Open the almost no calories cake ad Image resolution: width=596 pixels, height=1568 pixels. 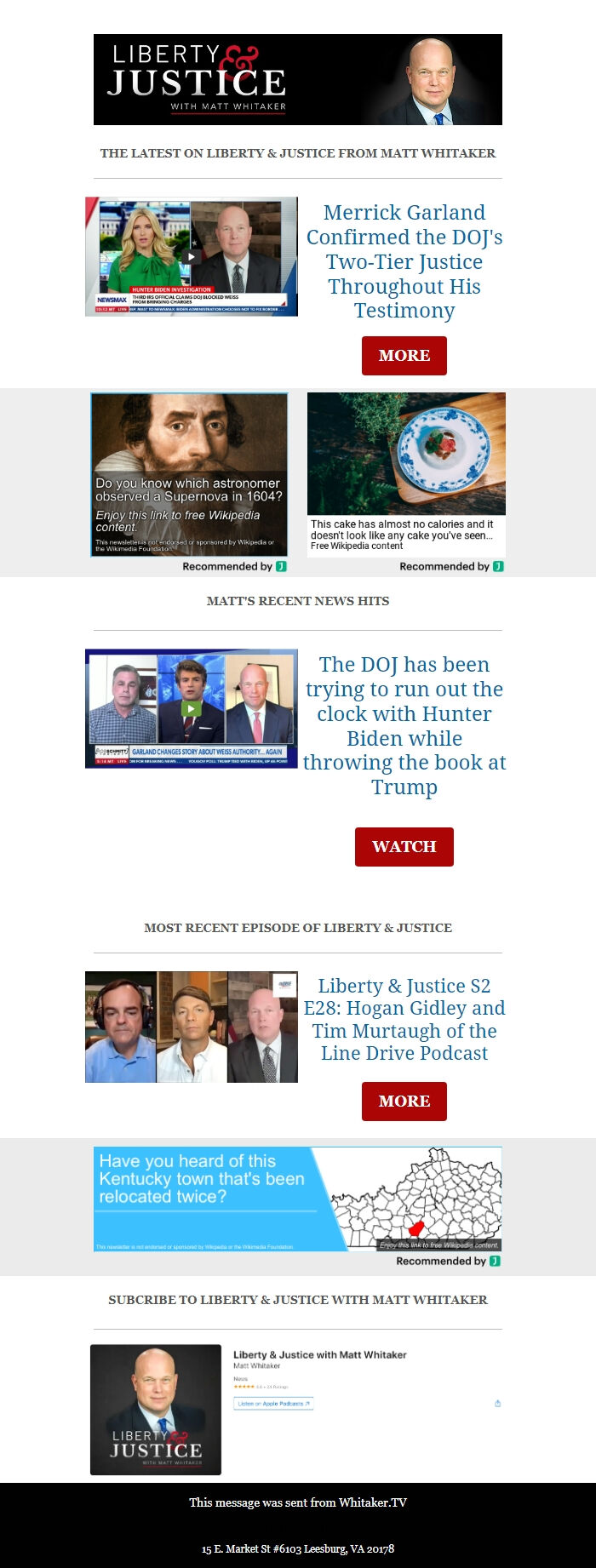click(406, 474)
